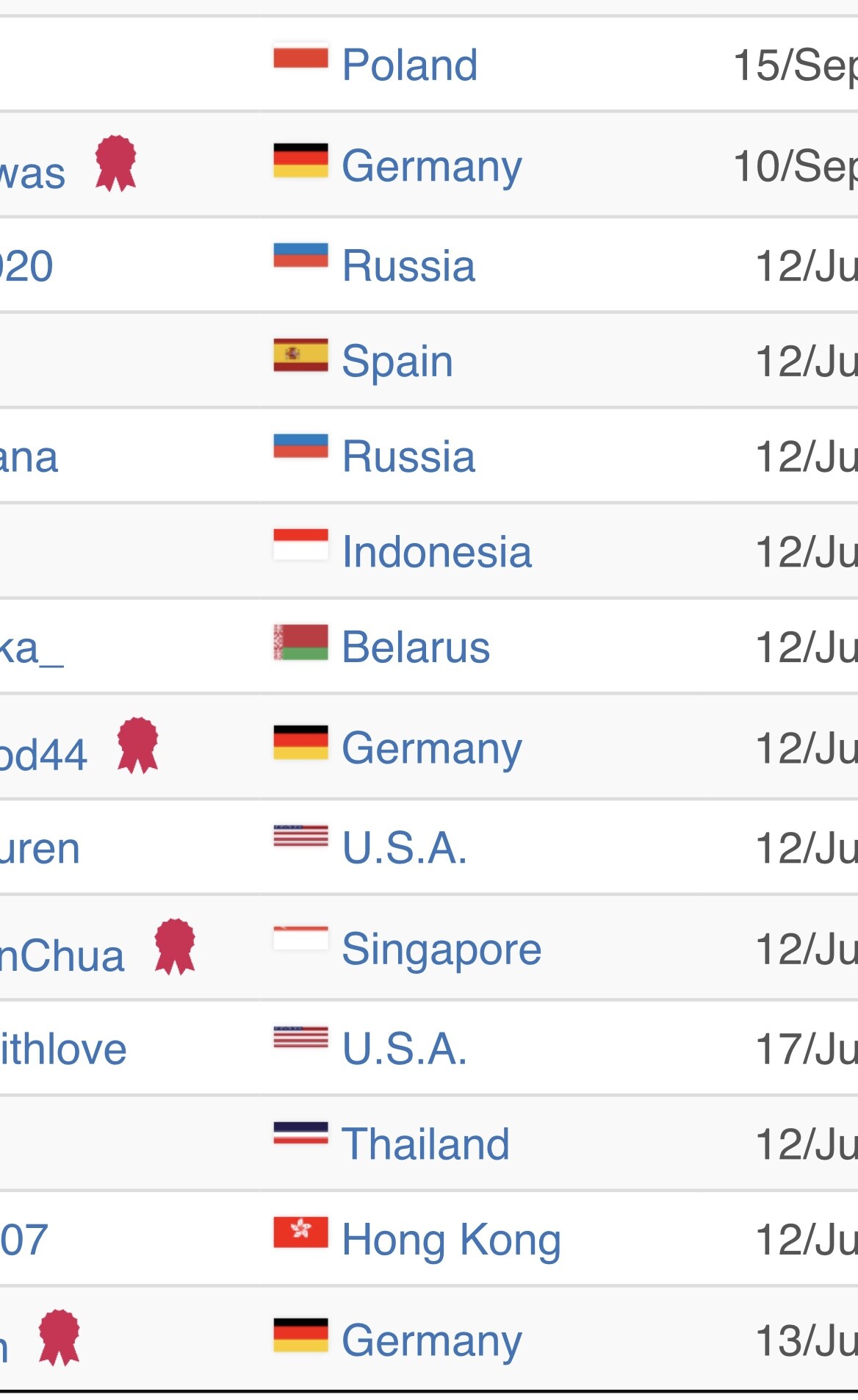Open the Belarus country link
The height and width of the screenshot is (1400, 858).
[416, 647]
